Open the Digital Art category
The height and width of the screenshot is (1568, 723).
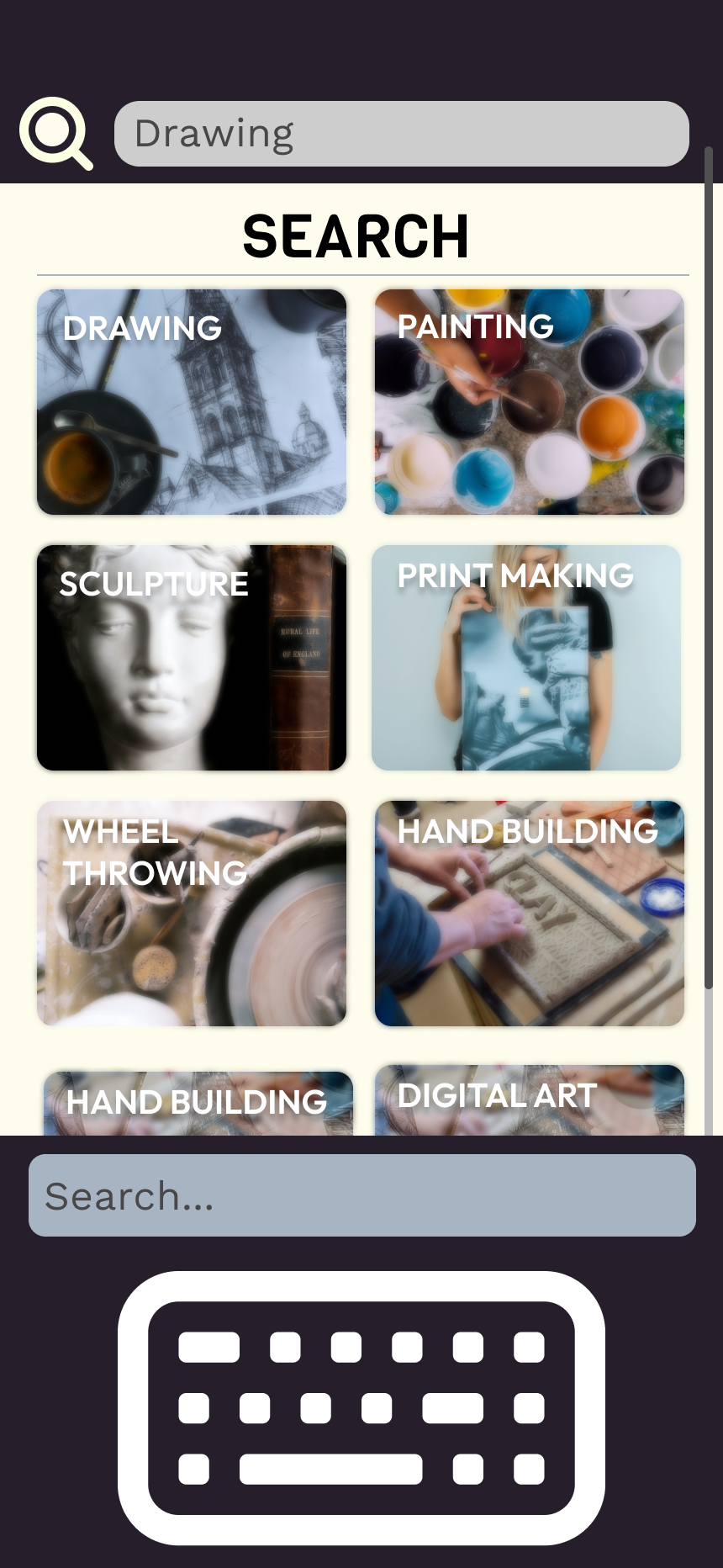pos(529,1100)
